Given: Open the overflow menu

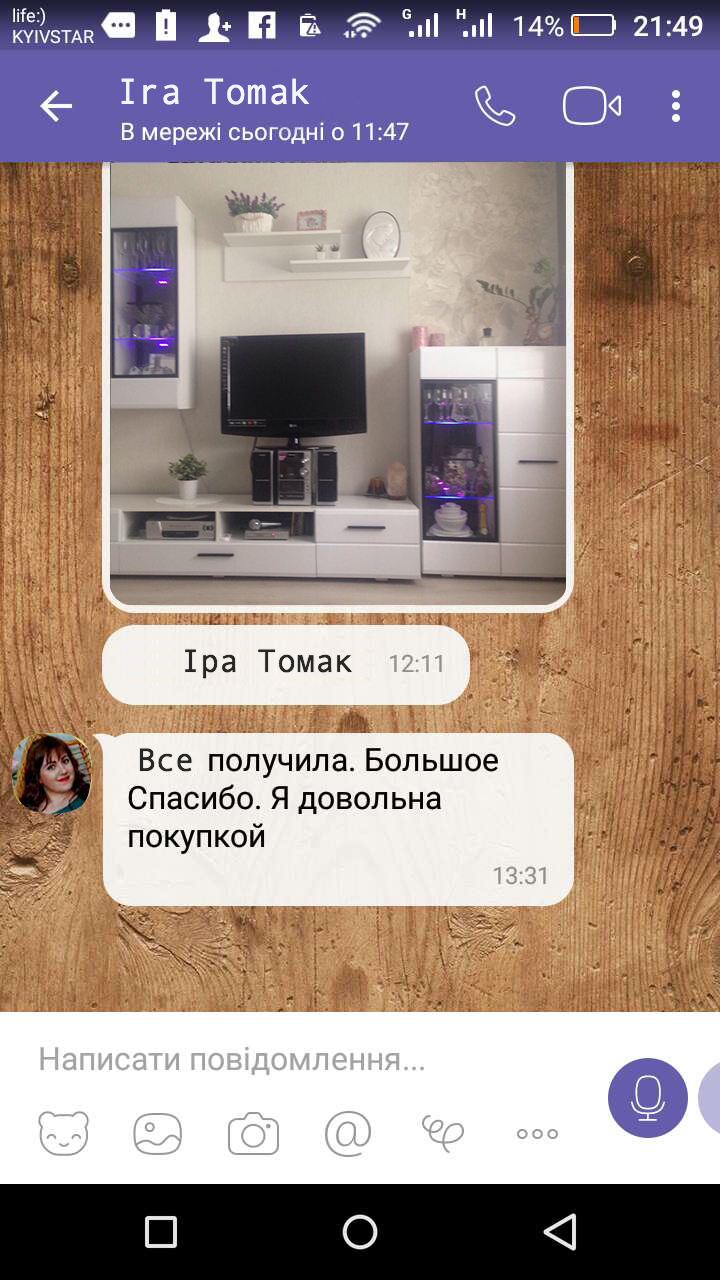Looking at the screenshot, I should 676,106.
